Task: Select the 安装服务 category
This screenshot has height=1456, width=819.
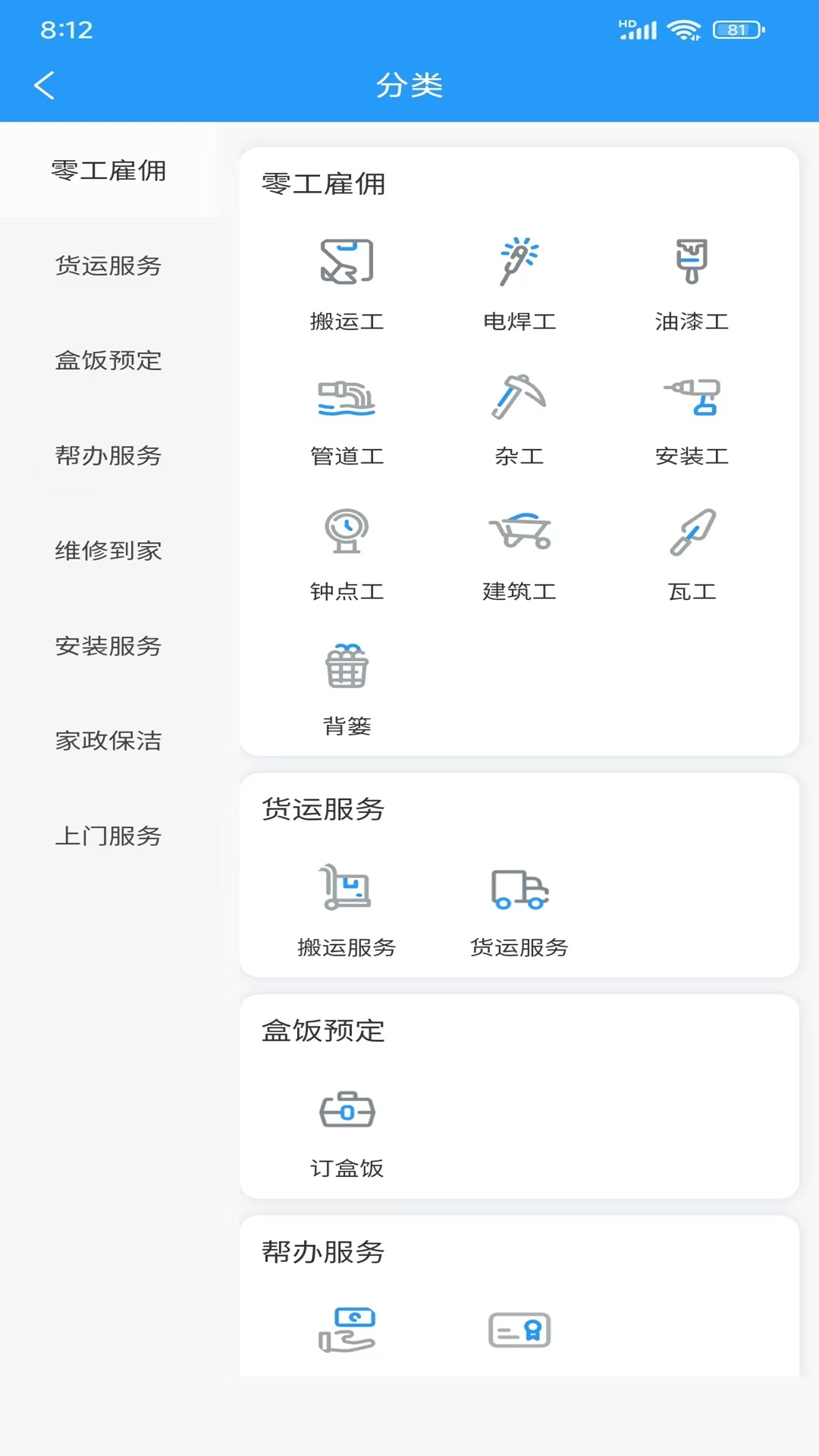Action: 108,645
